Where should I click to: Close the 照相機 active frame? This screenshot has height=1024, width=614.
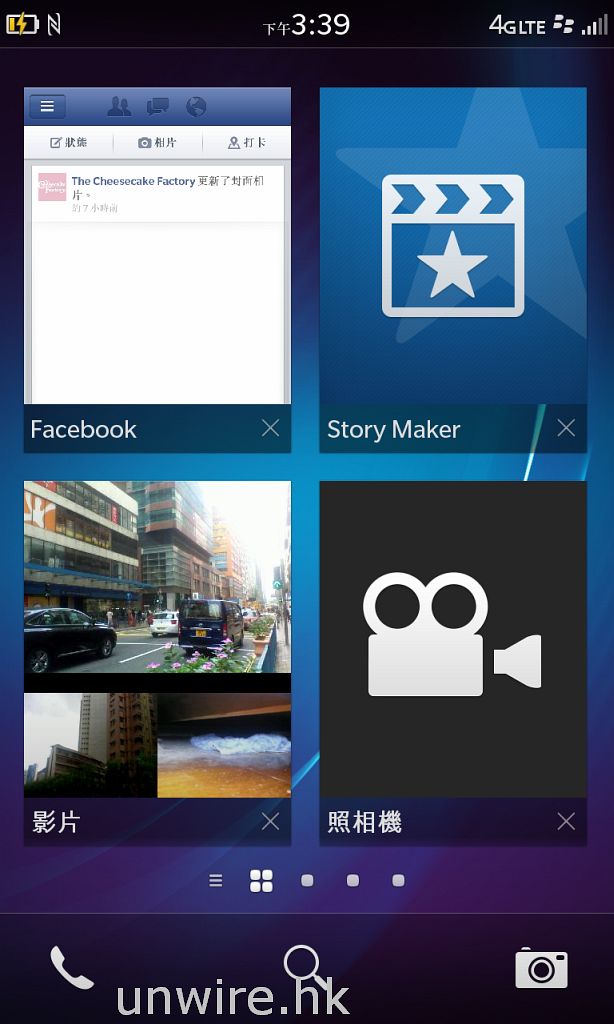(x=566, y=822)
